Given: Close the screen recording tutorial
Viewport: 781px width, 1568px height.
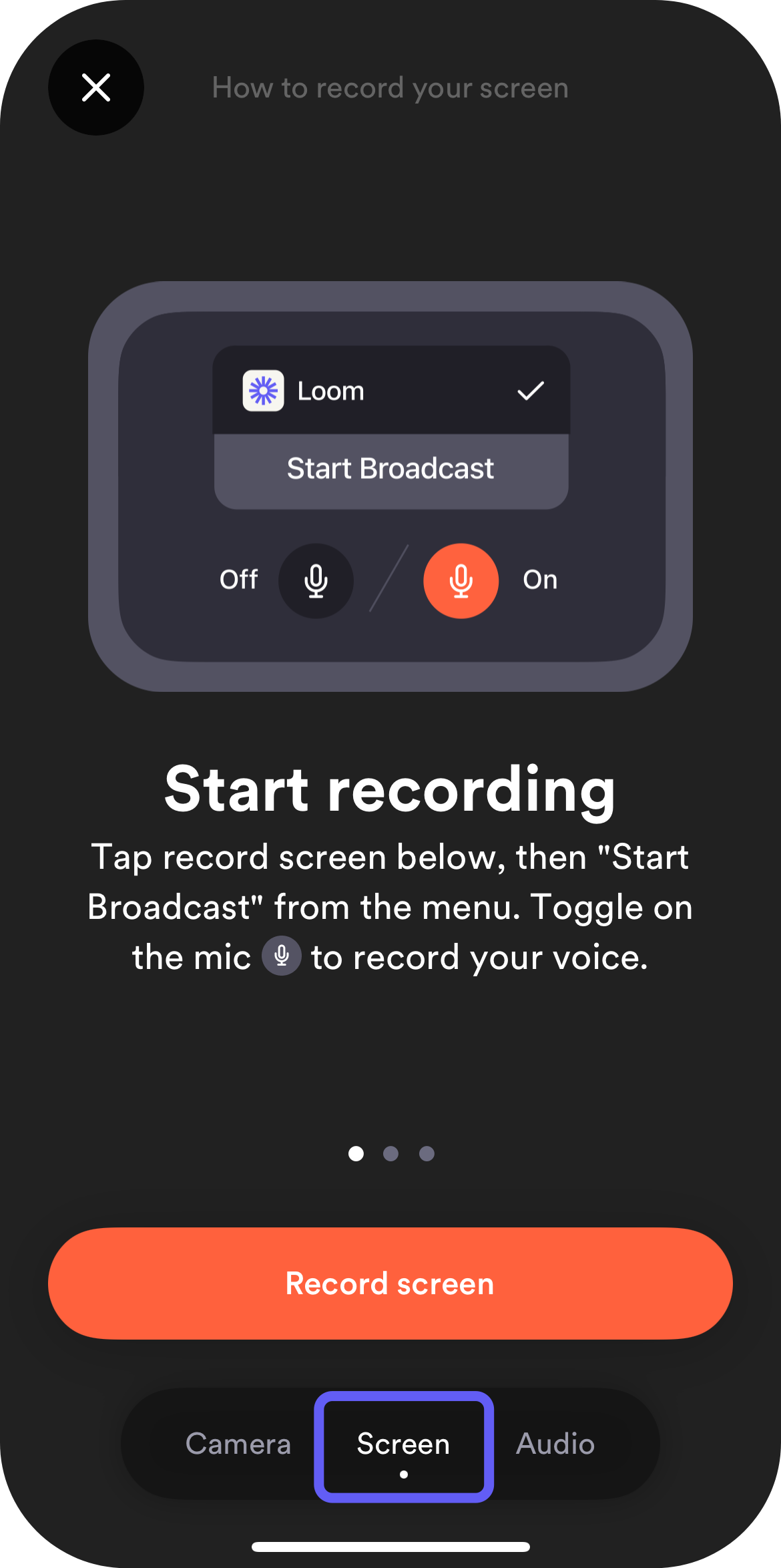Looking at the screenshot, I should click(x=96, y=87).
